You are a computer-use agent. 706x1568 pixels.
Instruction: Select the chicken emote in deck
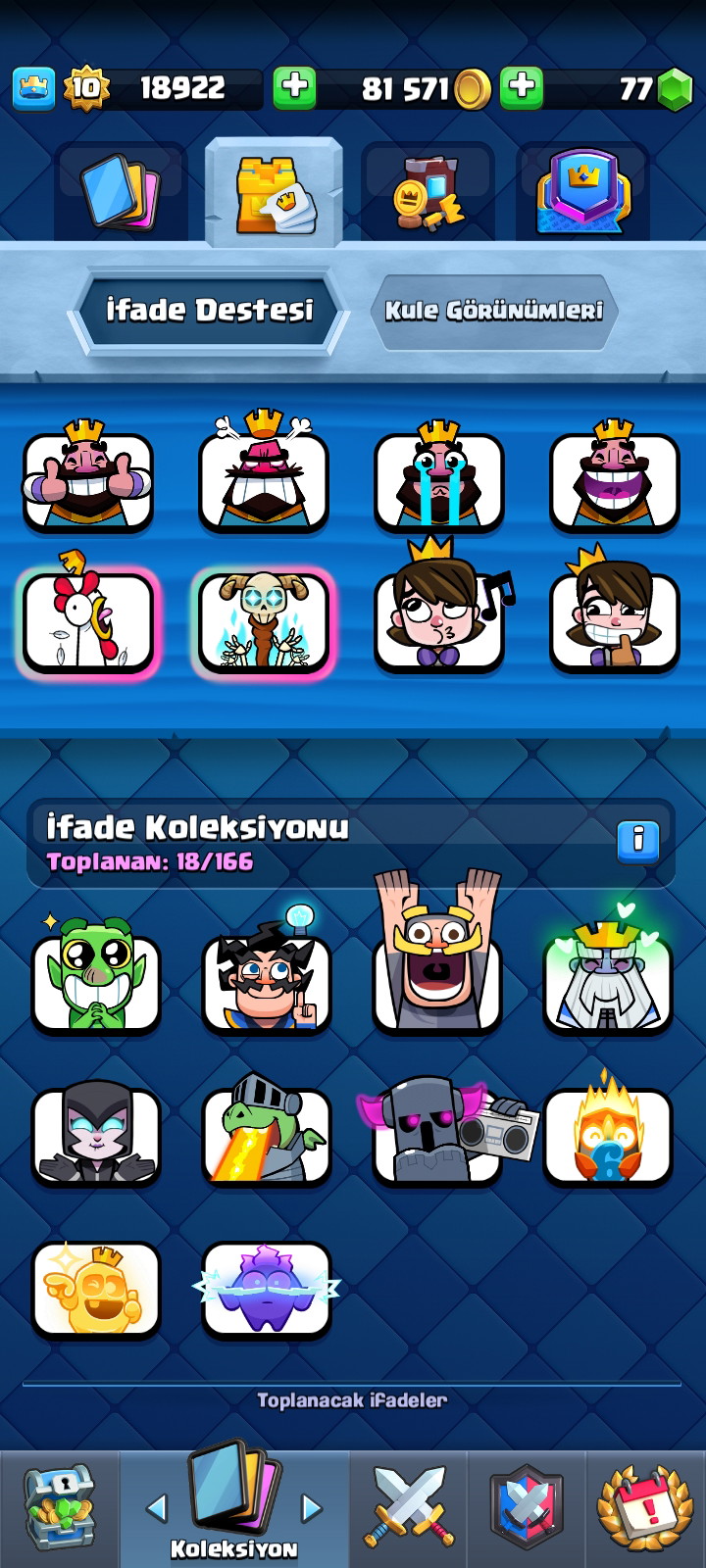pyautogui.click(x=88, y=619)
